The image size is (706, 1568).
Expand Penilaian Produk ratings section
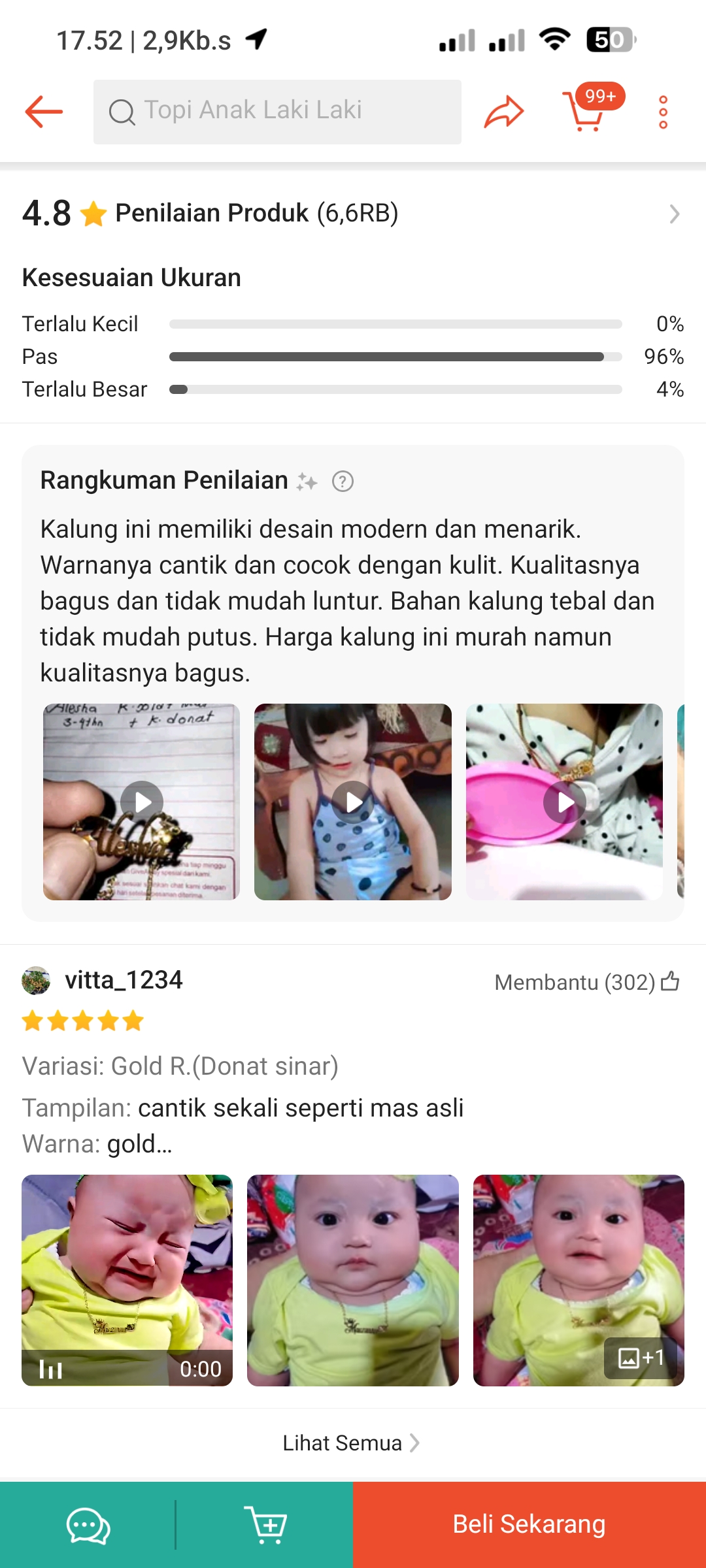click(674, 214)
